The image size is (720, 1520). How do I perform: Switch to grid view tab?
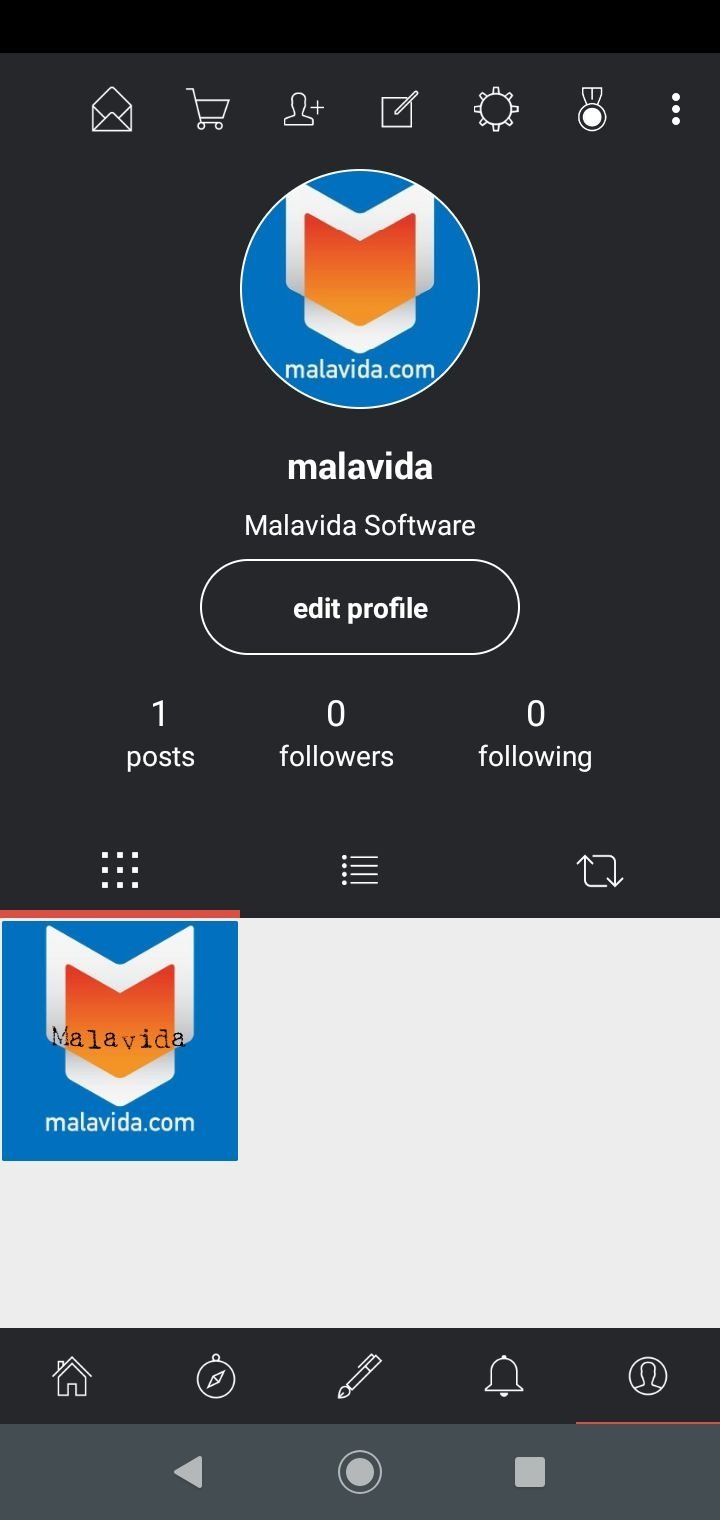[x=120, y=870]
